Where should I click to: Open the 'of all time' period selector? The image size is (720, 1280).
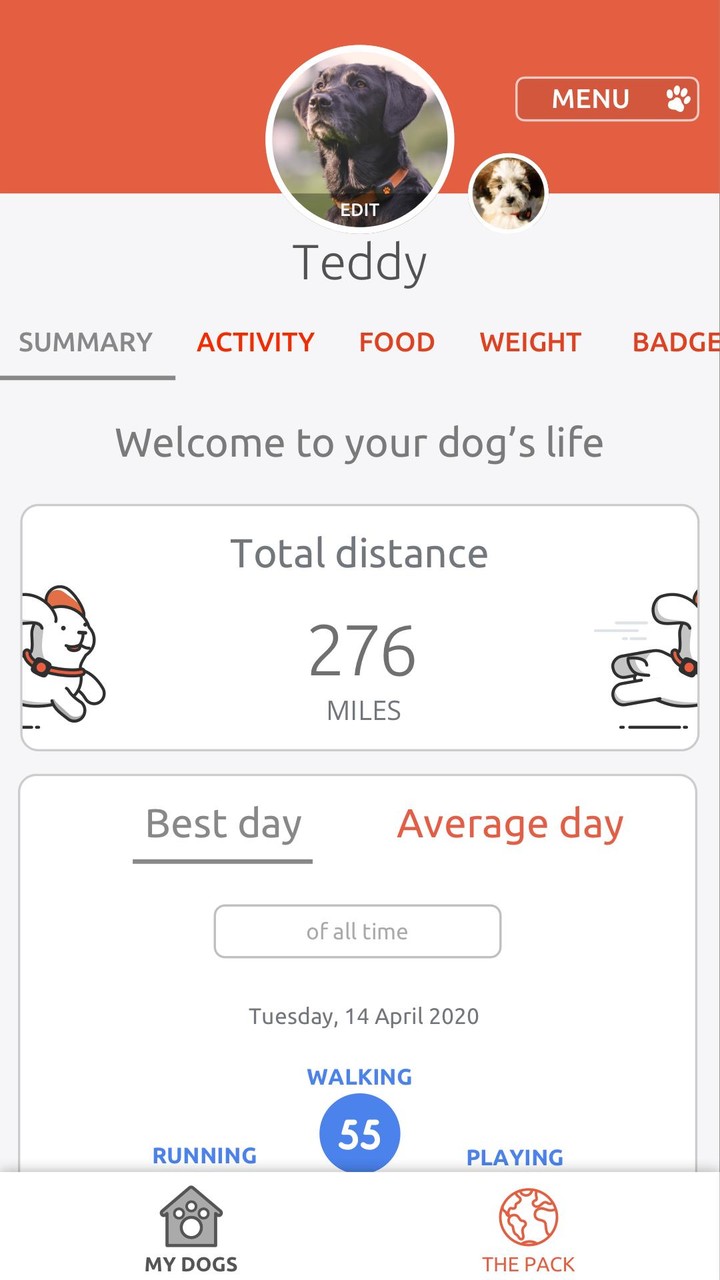(357, 931)
